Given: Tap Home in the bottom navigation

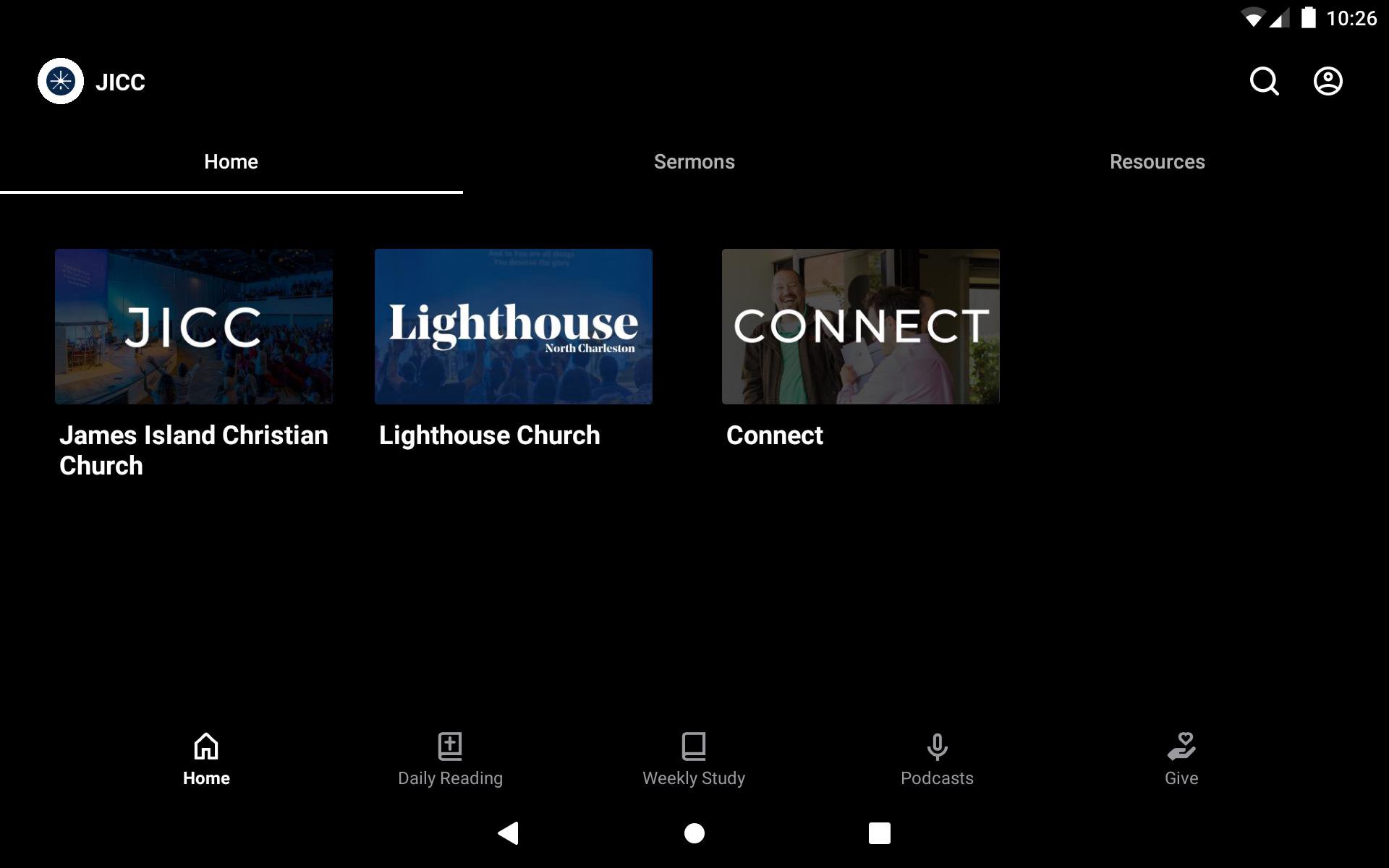Looking at the screenshot, I should (x=206, y=758).
